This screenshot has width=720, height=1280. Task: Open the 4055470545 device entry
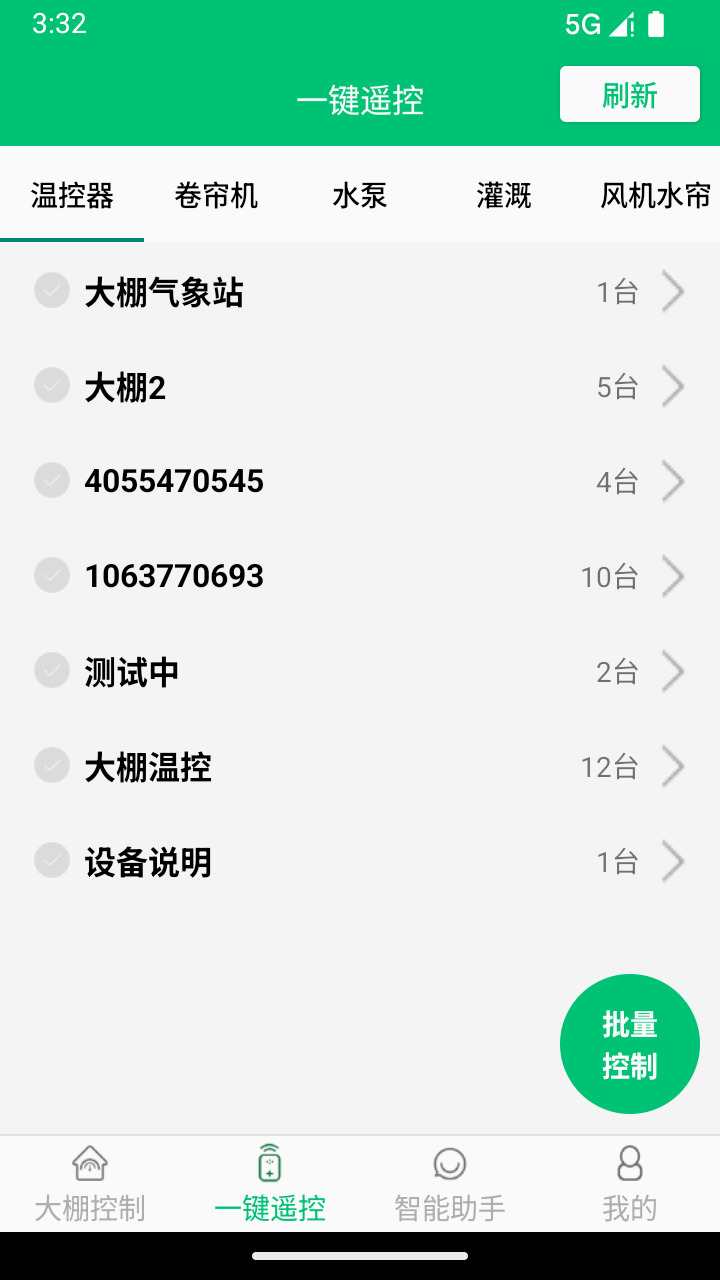click(x=360, y=481)
